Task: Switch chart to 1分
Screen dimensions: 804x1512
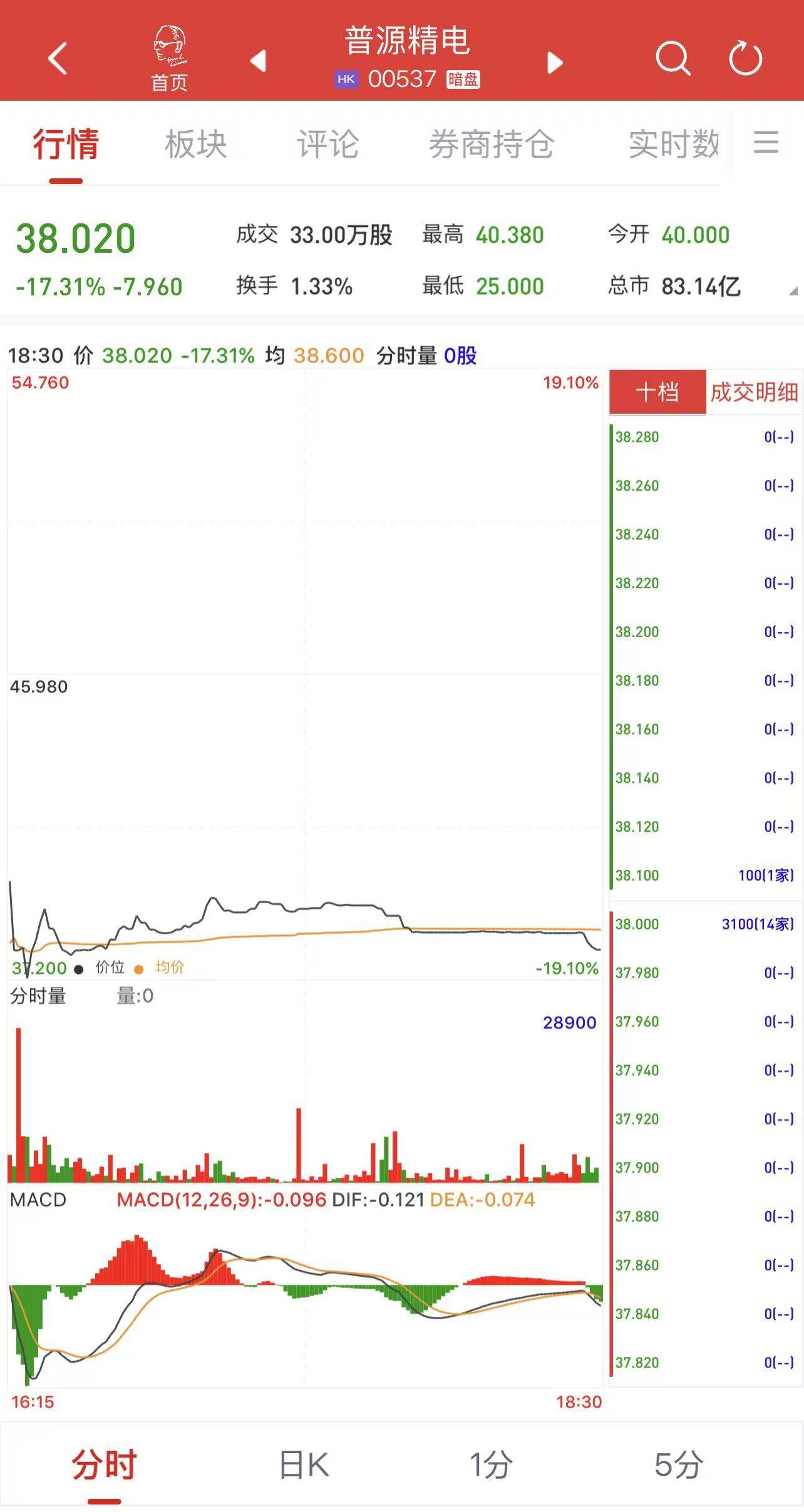Action: click(492, 1466)
